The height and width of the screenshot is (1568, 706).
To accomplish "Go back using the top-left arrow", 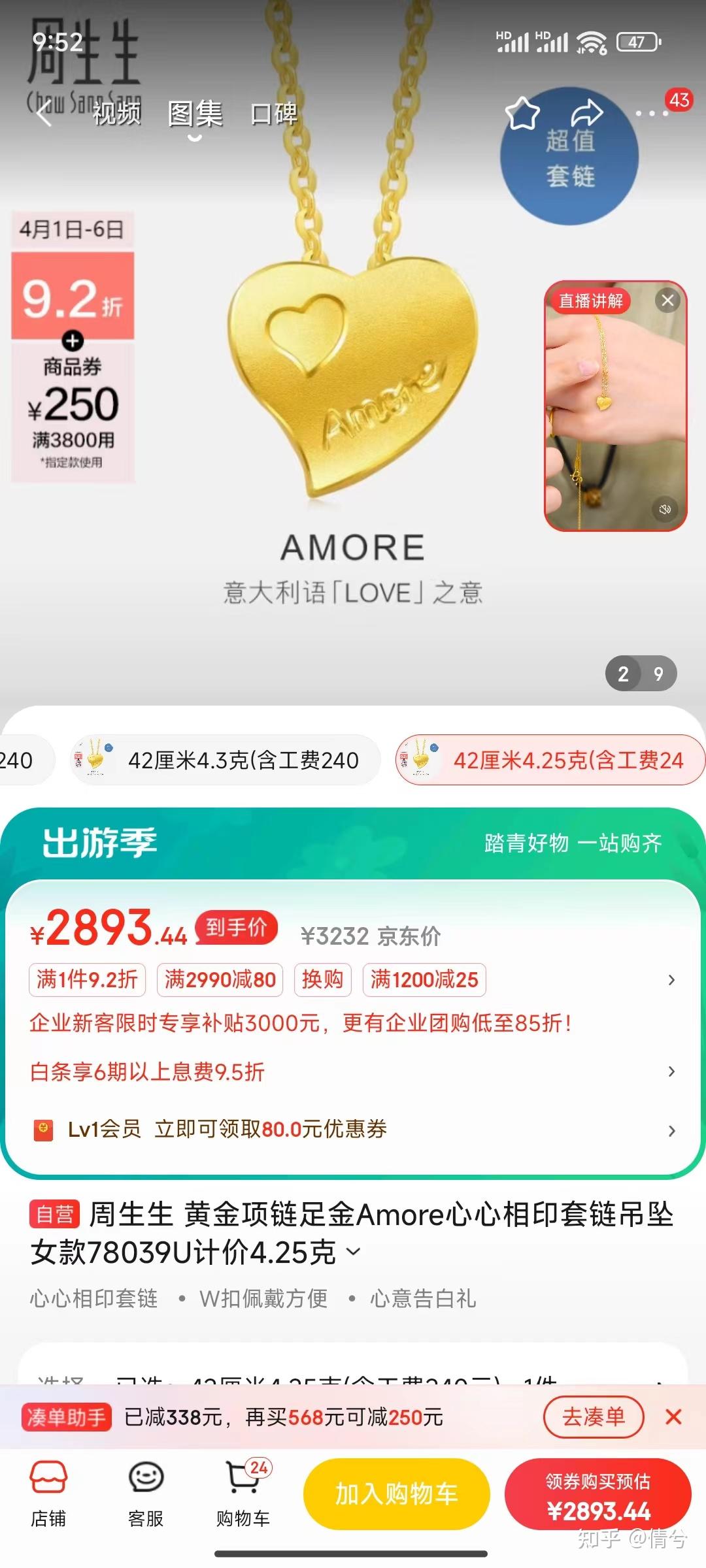I will point(44,114).
